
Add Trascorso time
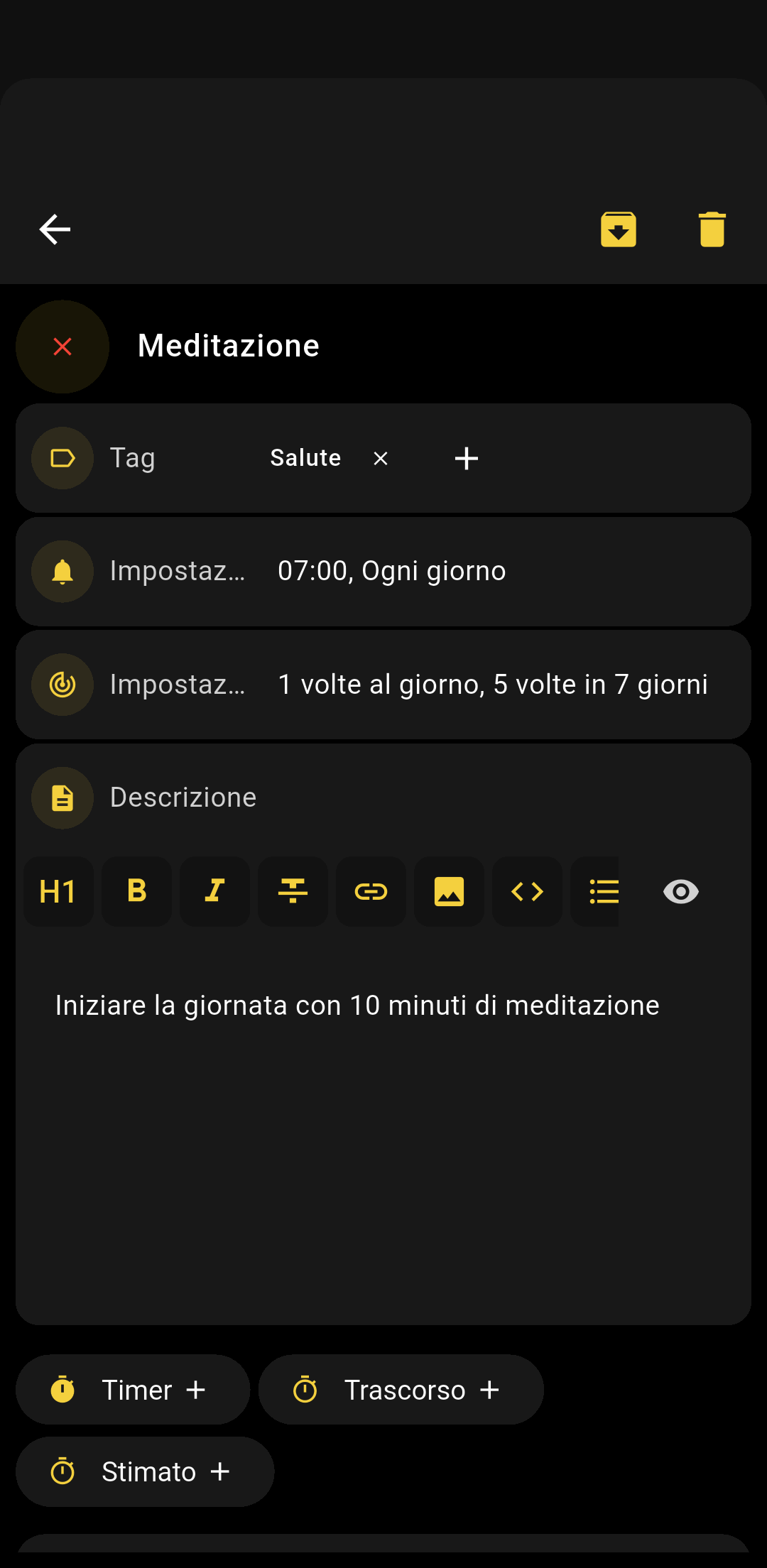tap(401, 1390)
